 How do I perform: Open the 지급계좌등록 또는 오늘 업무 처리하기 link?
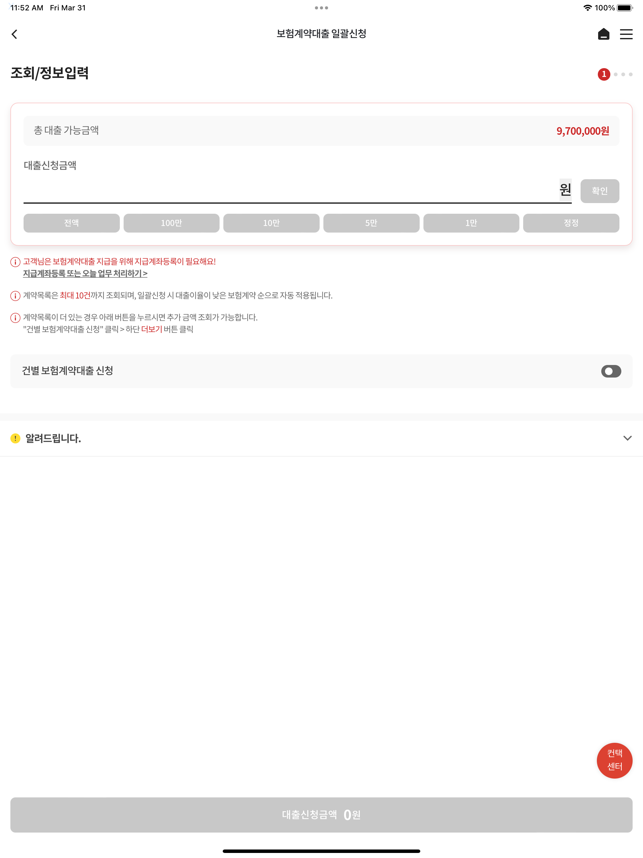pyautogui.click(x=85, y=273)
